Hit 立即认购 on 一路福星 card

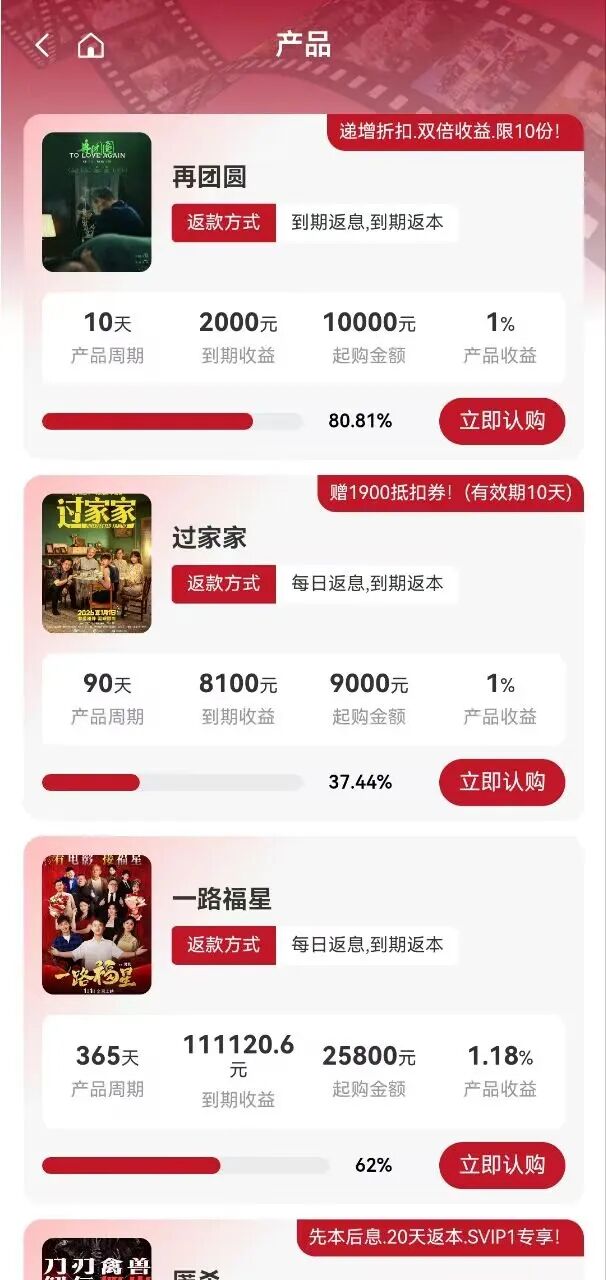pos(502,1165)
